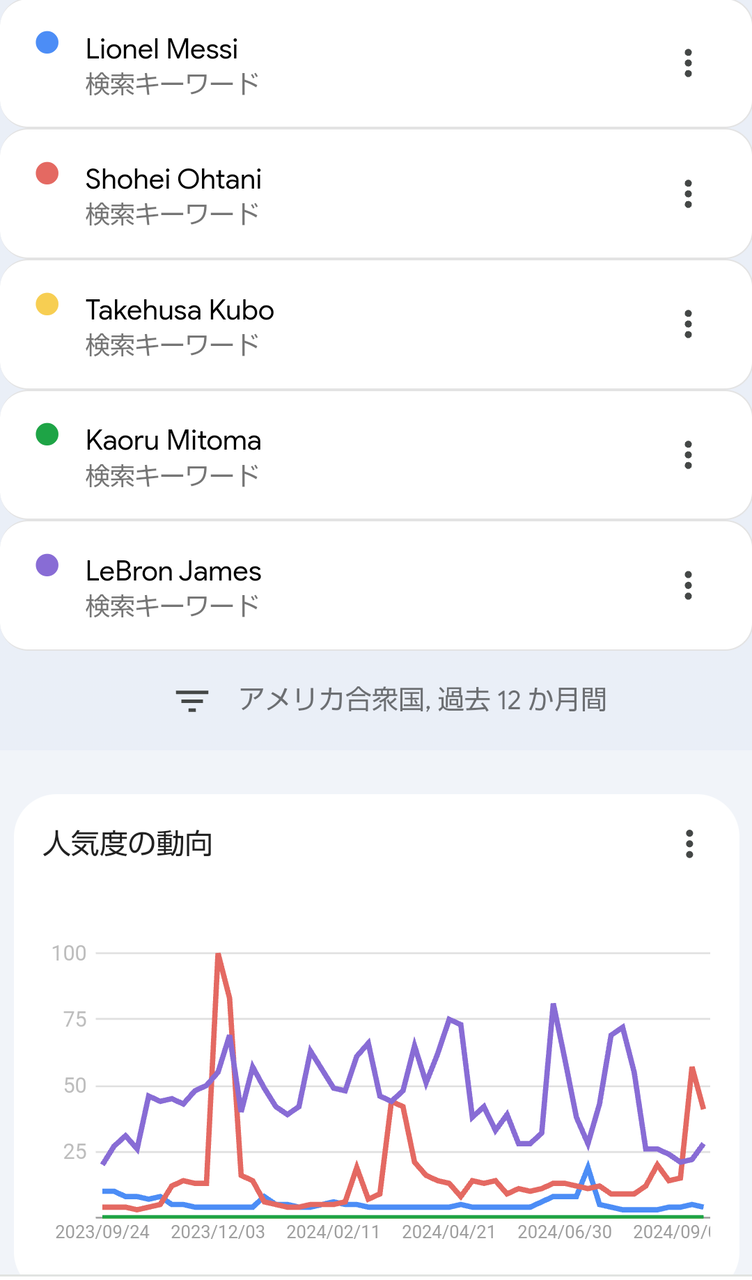Screen dimensions: 752x1280
Task: Open options menu for Takehusa Kubo
Action: click(x=688, y=324)
